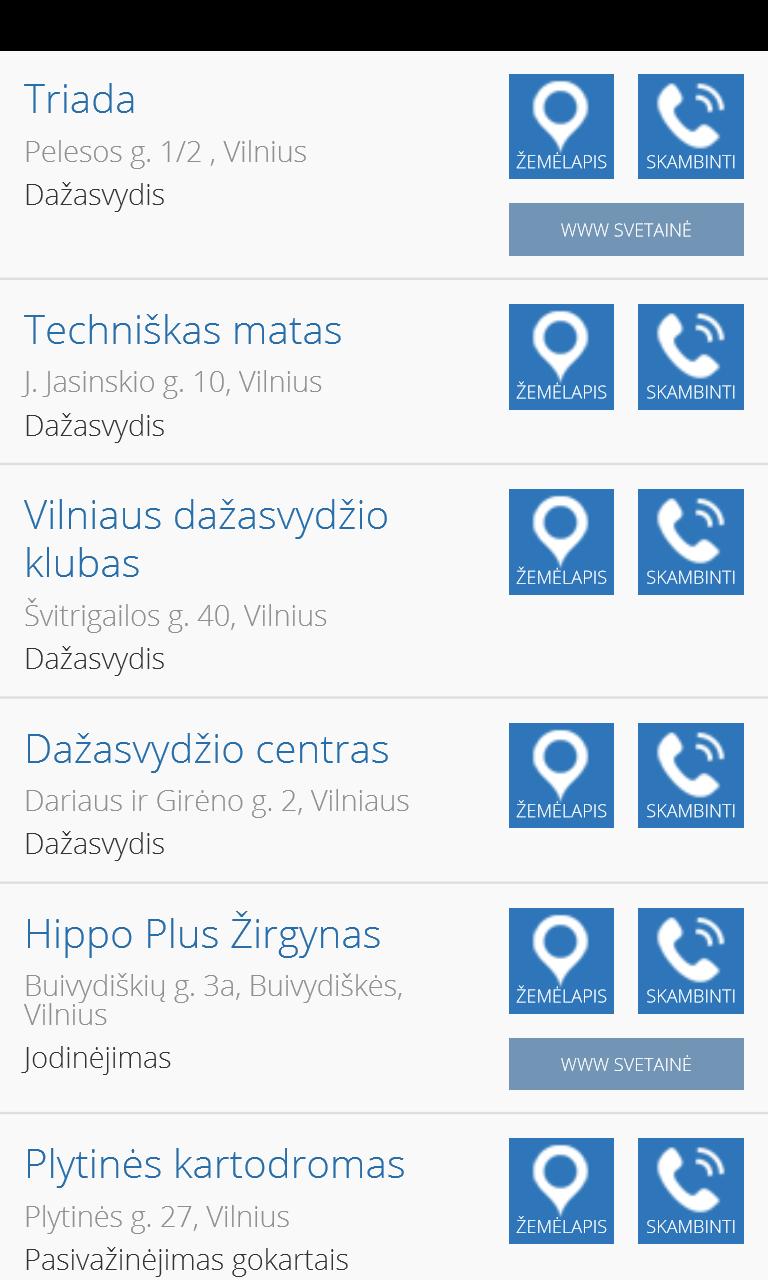Viewport: 768px width, 1280px height.
Task: Open the Plytinės kartodromas entry
Action: (x=214, y=1164)
